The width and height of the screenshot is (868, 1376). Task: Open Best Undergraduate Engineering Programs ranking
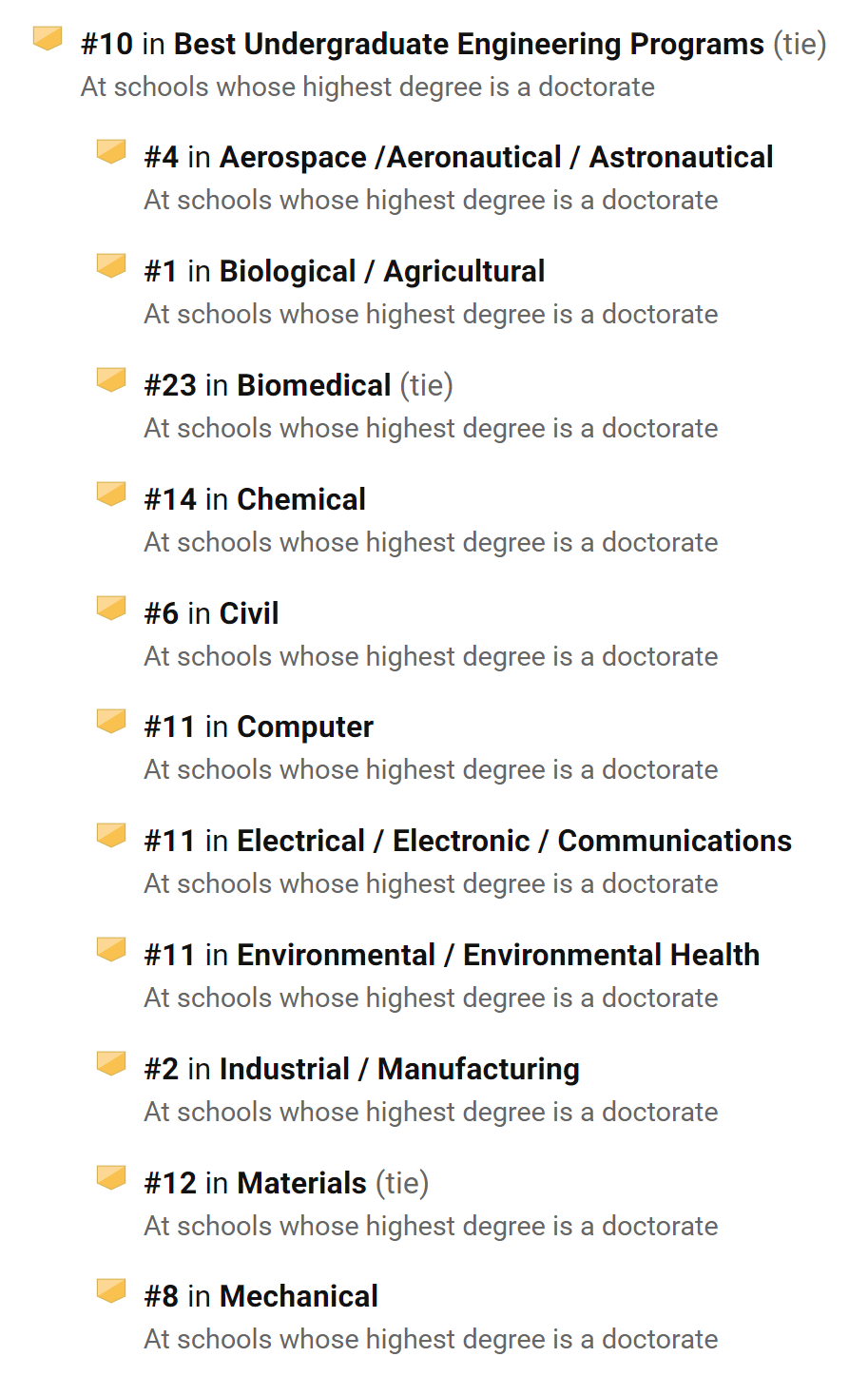[469, 45]
